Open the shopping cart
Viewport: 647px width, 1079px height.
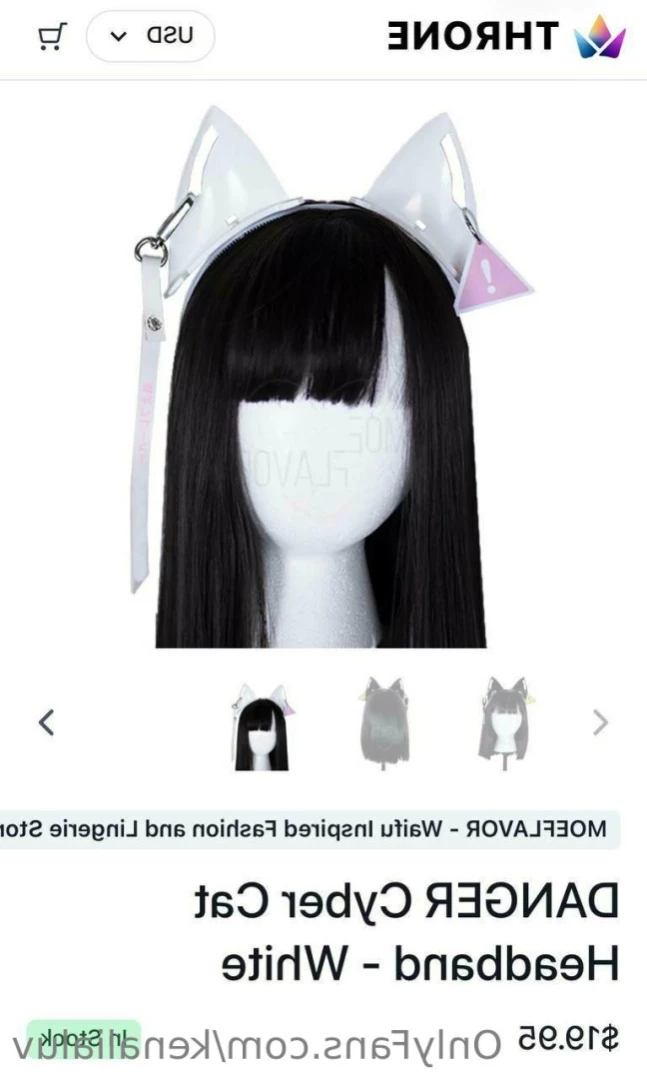tap(52, 37)
